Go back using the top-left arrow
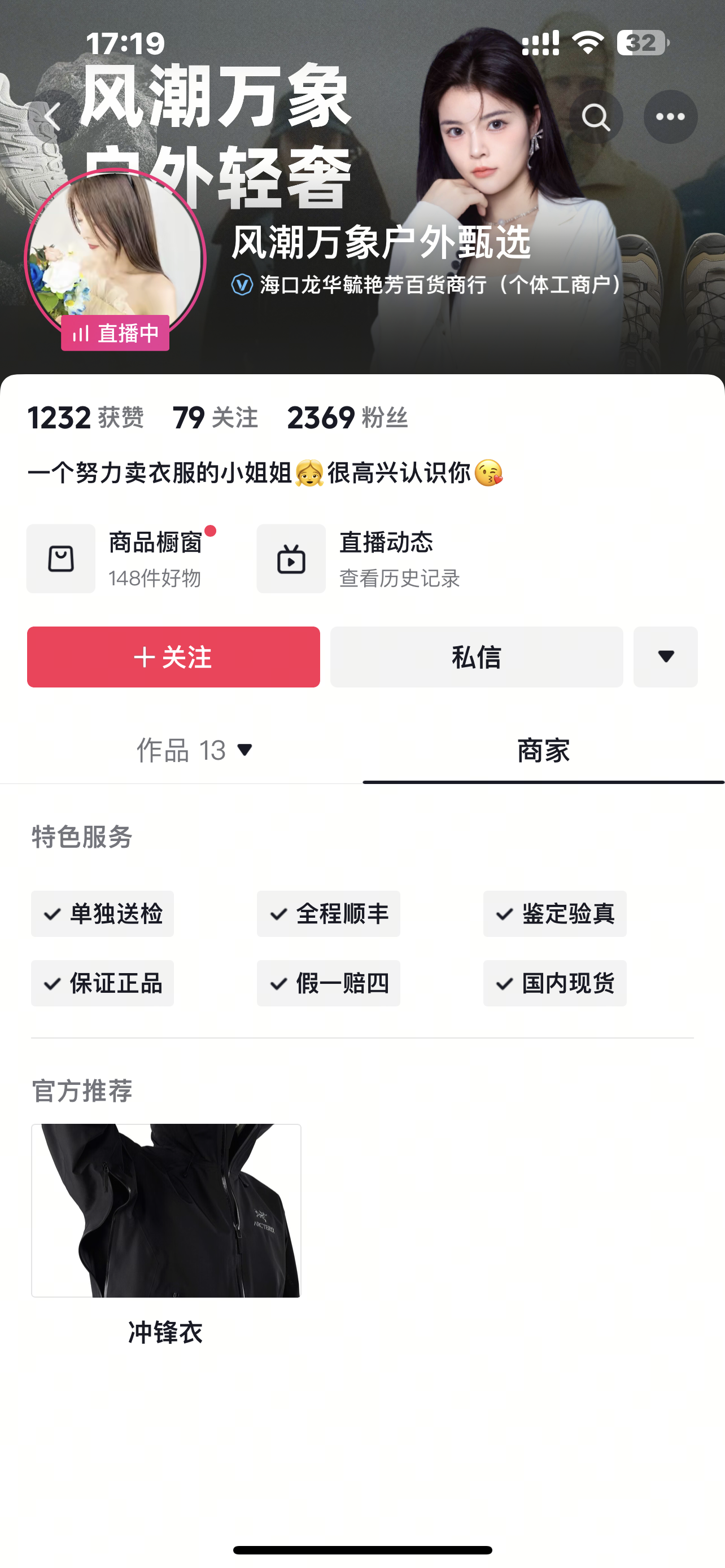Viewport: 725px width, 1568px height. point(54,116)
